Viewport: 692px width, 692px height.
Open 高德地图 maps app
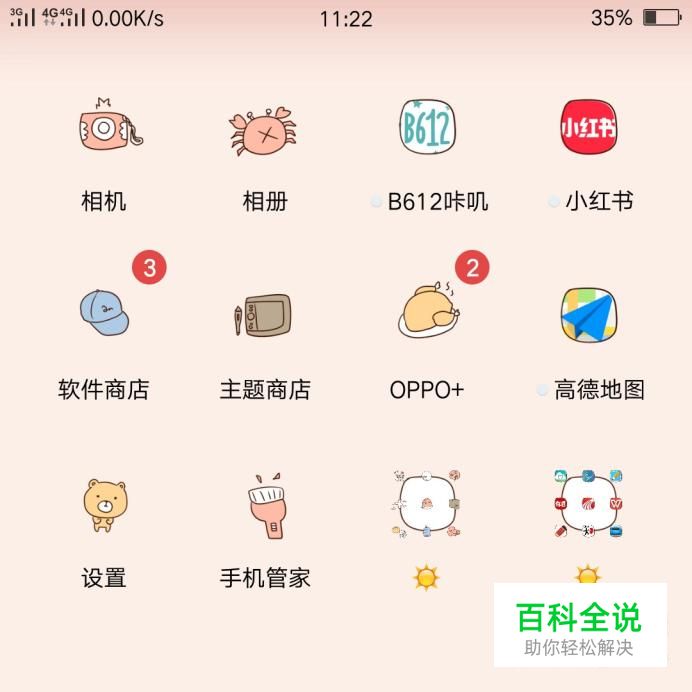pyautogui.click(x=588, y=314)
